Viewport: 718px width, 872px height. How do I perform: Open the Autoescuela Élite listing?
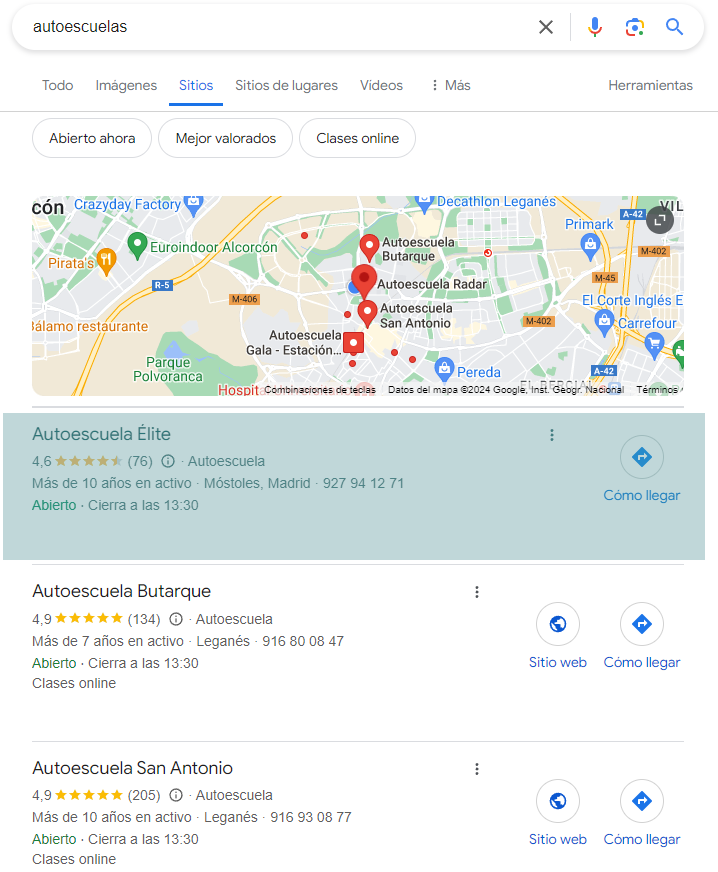[x=101, y=434]
